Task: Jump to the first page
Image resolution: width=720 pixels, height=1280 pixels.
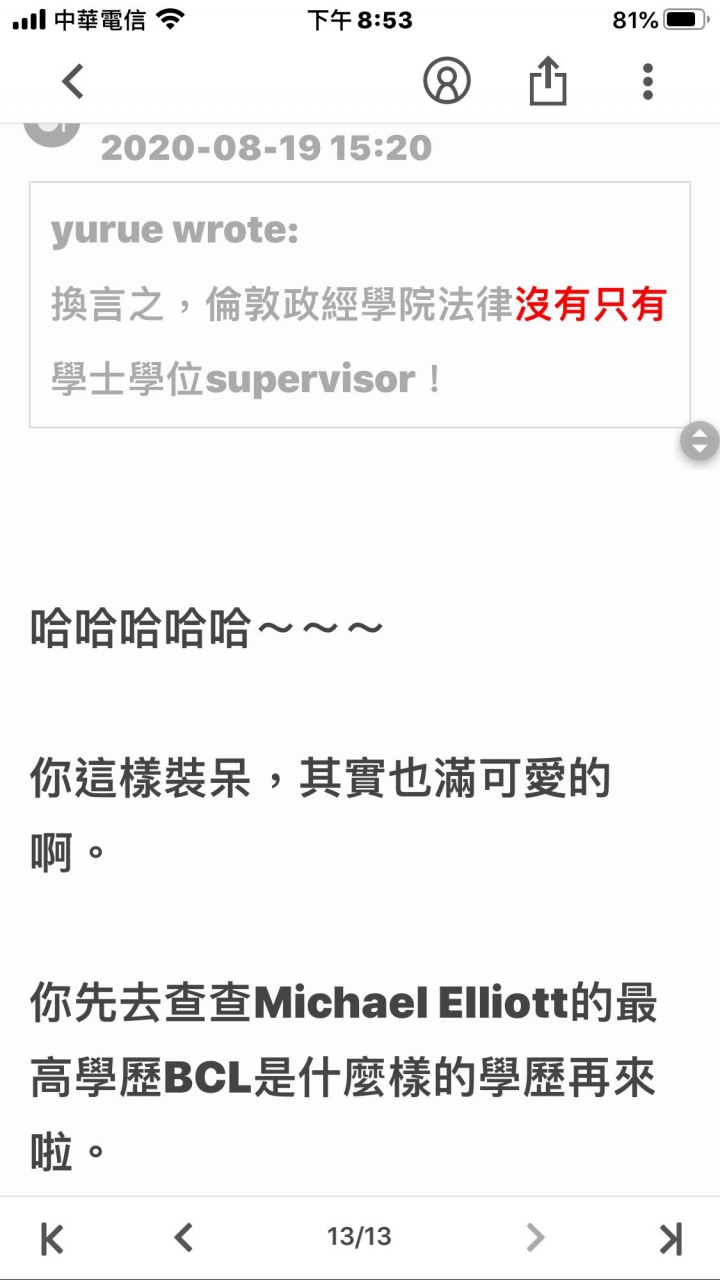Action: coord(52,1238)
